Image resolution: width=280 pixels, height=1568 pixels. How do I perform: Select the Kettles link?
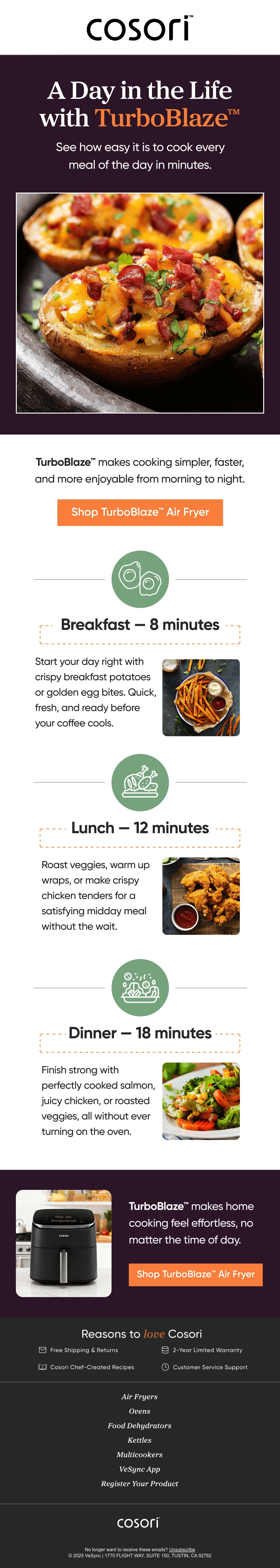[x=139, y=1440]
